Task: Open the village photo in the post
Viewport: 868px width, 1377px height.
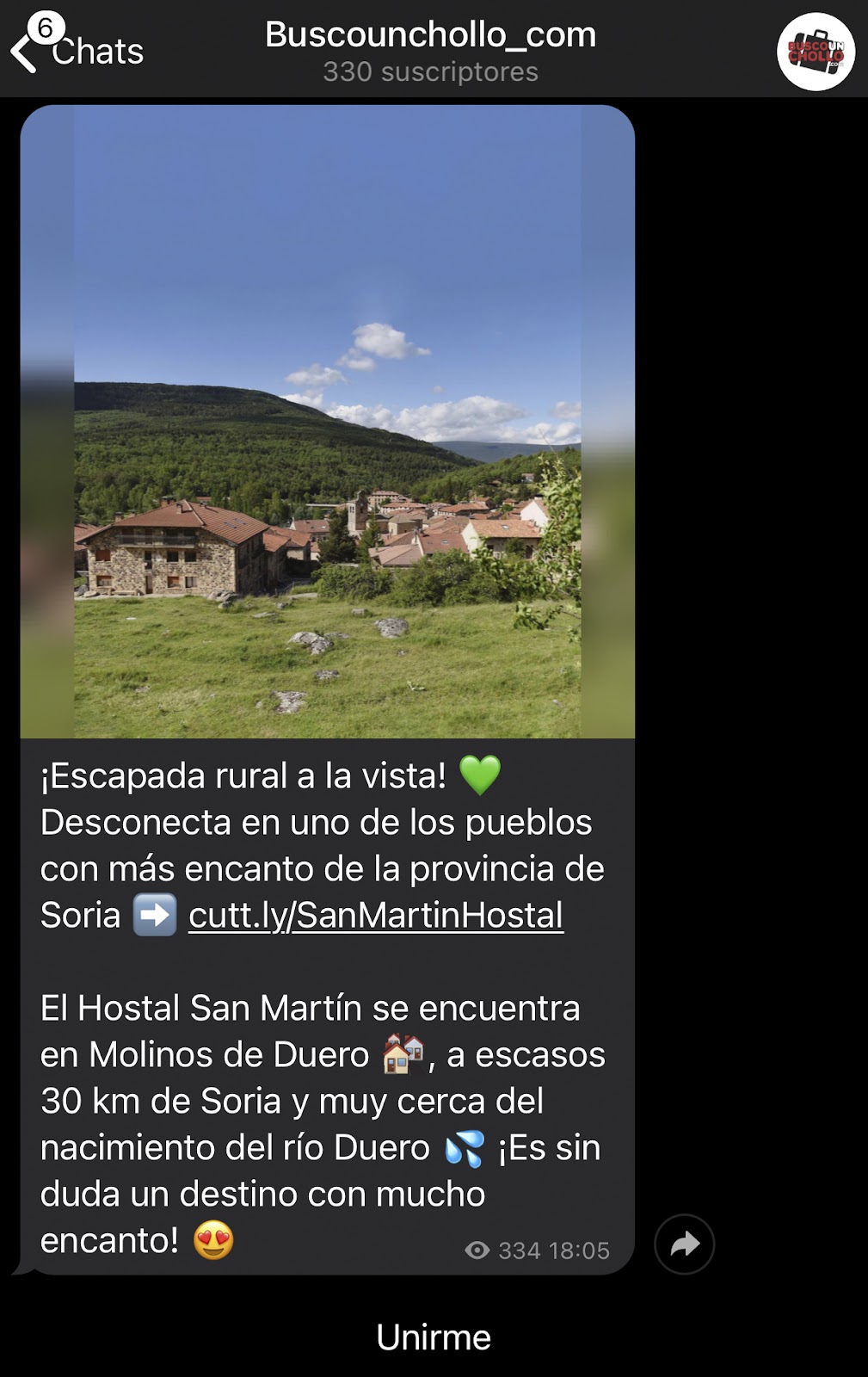Action: coord(327,422)
